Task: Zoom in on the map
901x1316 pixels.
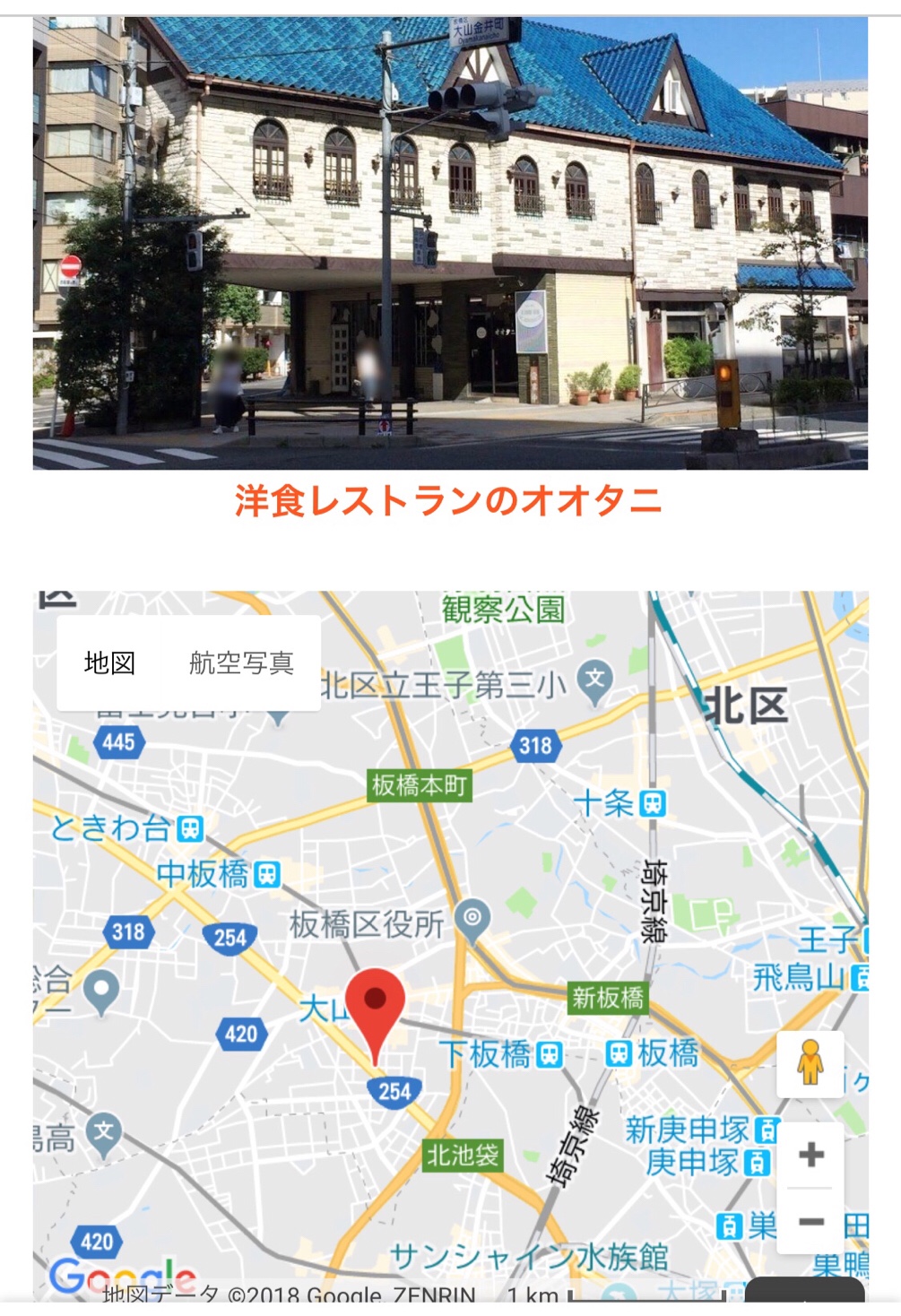Action: pyautogui.click(x=810, y=1155)
